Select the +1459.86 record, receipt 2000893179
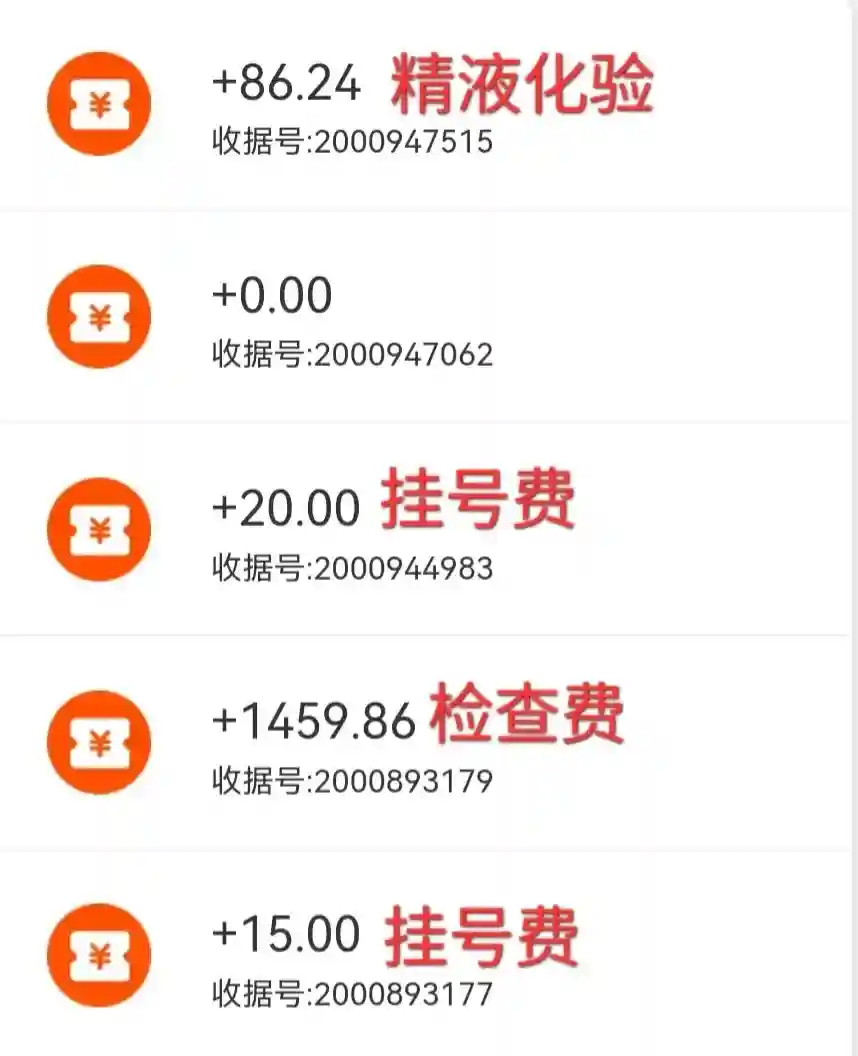858x1056 pixels. (430, 743)
